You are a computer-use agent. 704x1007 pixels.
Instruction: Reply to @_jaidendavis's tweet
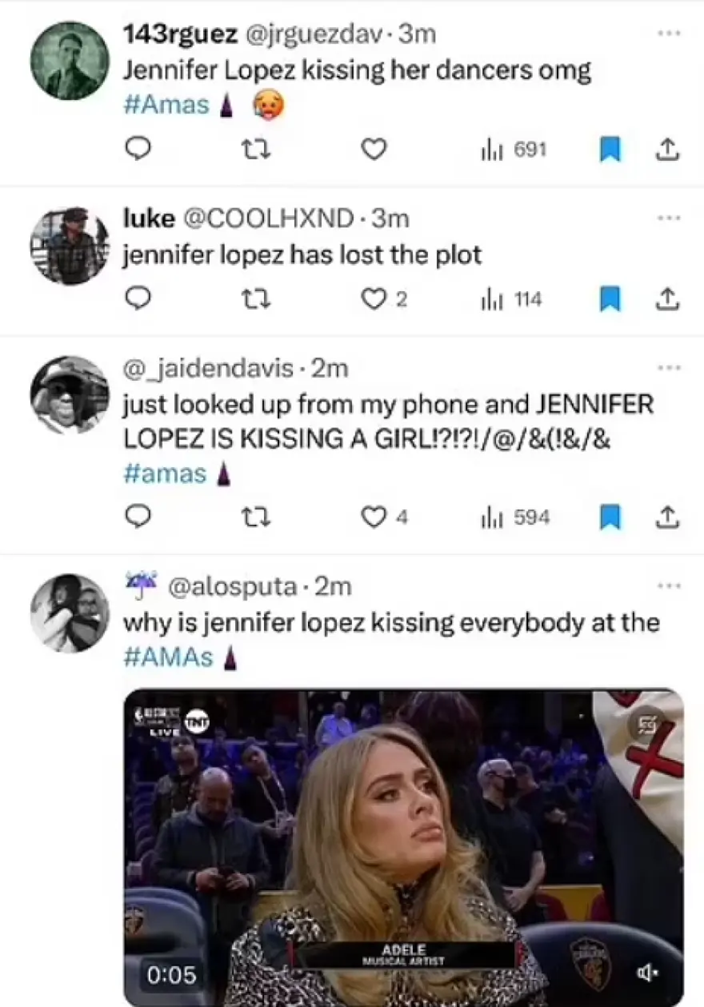[x=139, y=517]
